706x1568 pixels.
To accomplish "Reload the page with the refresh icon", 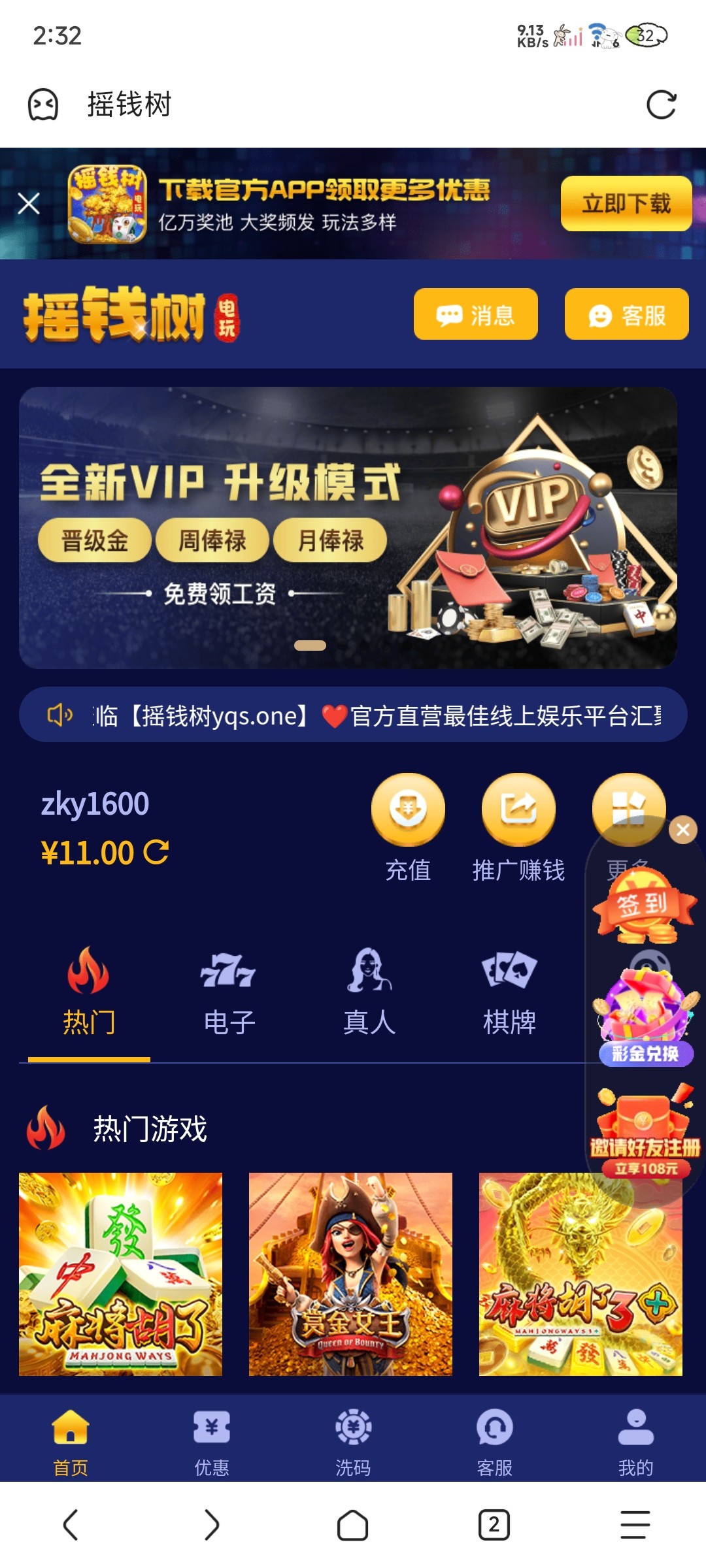I will [x=661, y=105].
